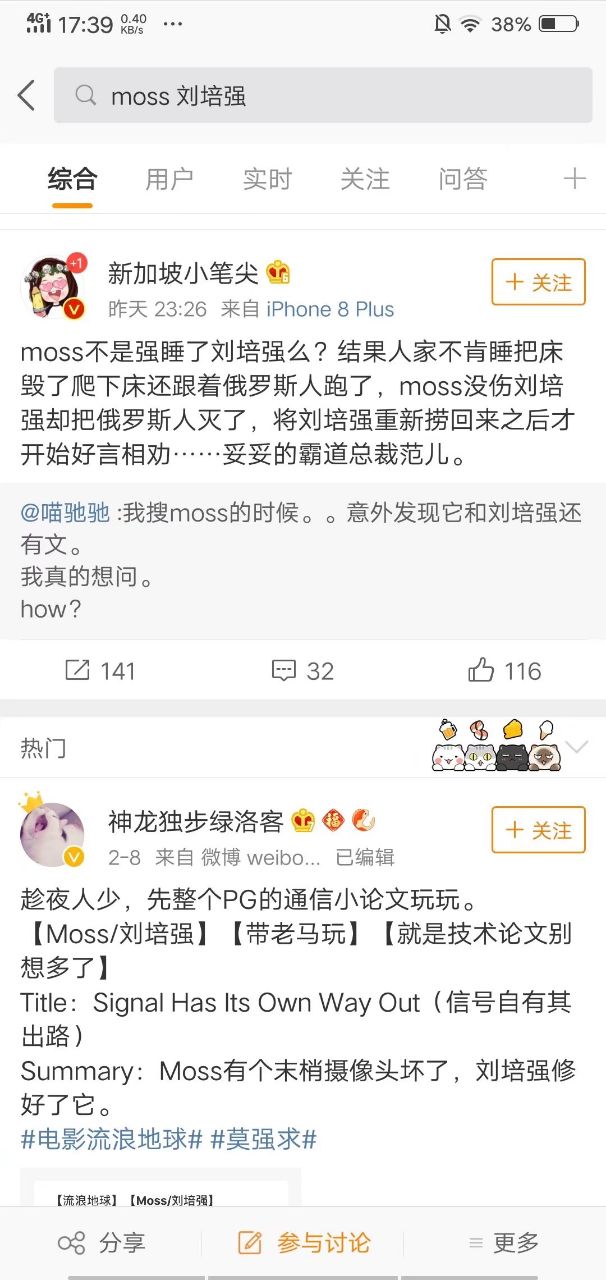The image size is (606, 1280).
Task: Open 新加坡小笔尖's profile avatar
Action: (53, 286)
